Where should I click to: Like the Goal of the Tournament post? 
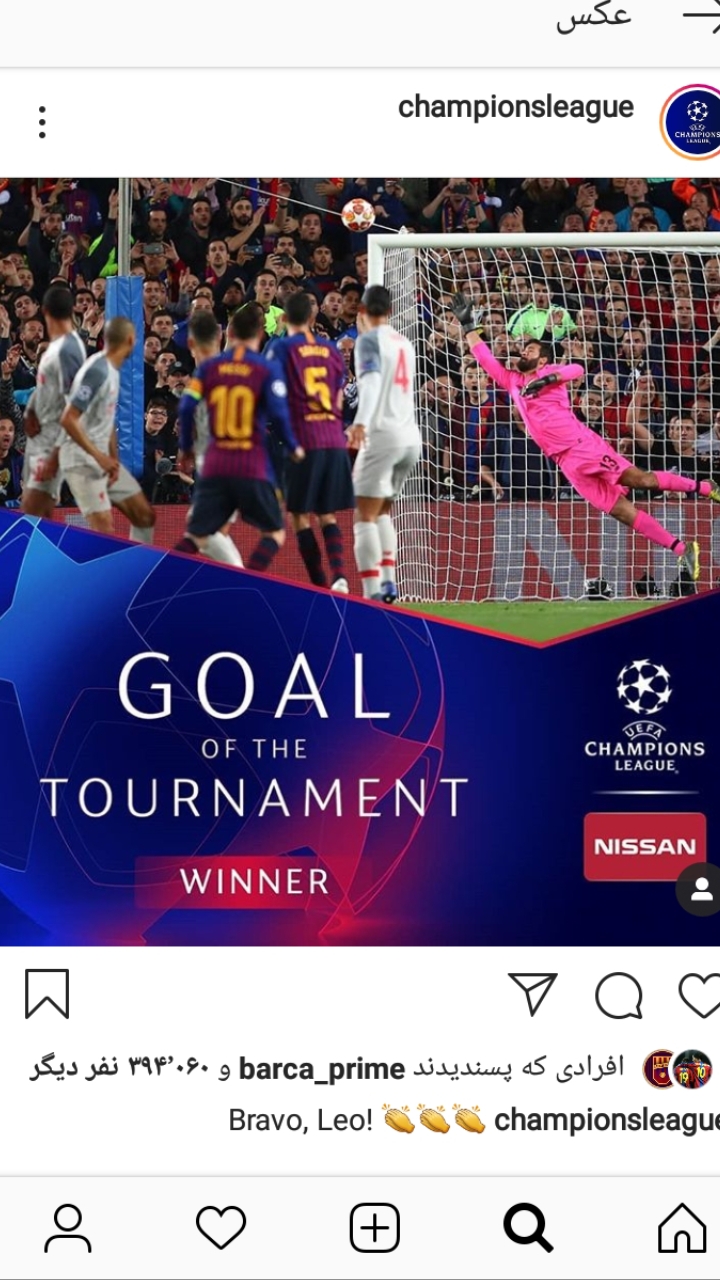click(x=699, y=996)
